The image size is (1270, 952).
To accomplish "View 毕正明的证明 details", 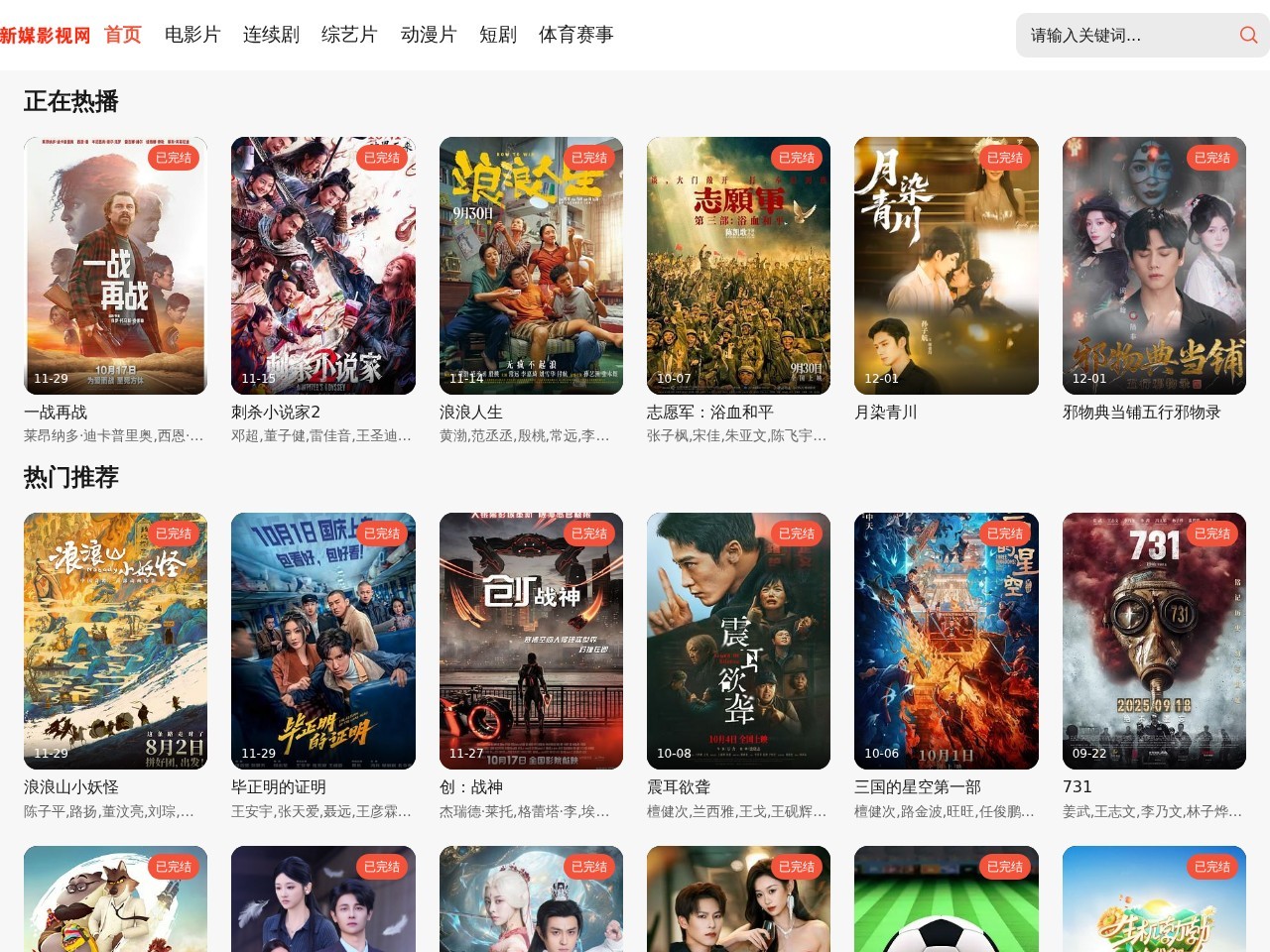I will (x=323, y=641).
